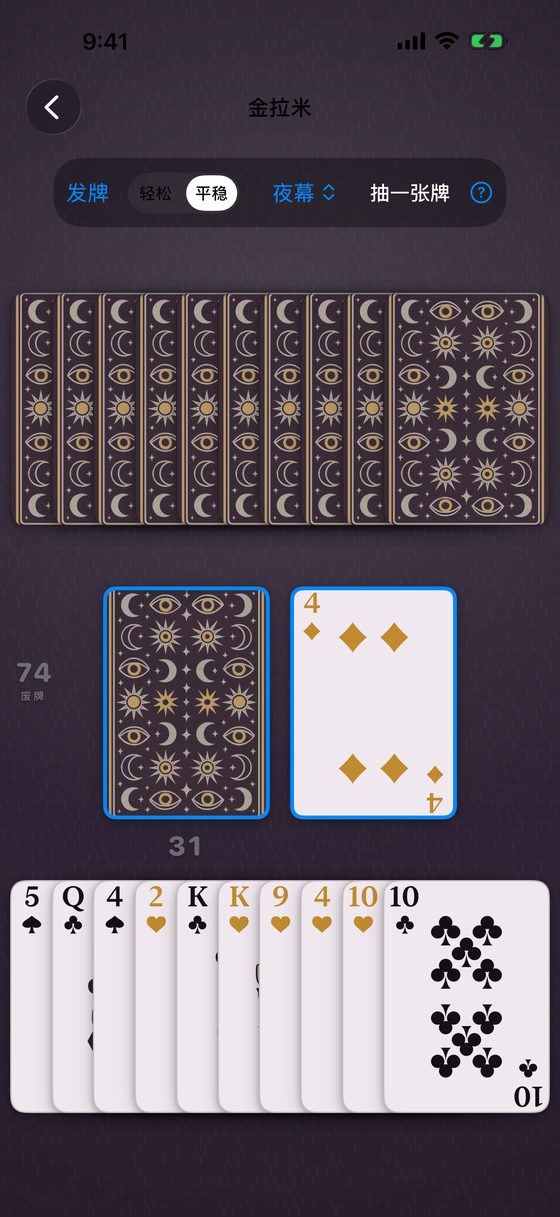This screenshot has height=1217, width=560.
Task: Pick the King of hearts card
Action: tap(239, 996)
